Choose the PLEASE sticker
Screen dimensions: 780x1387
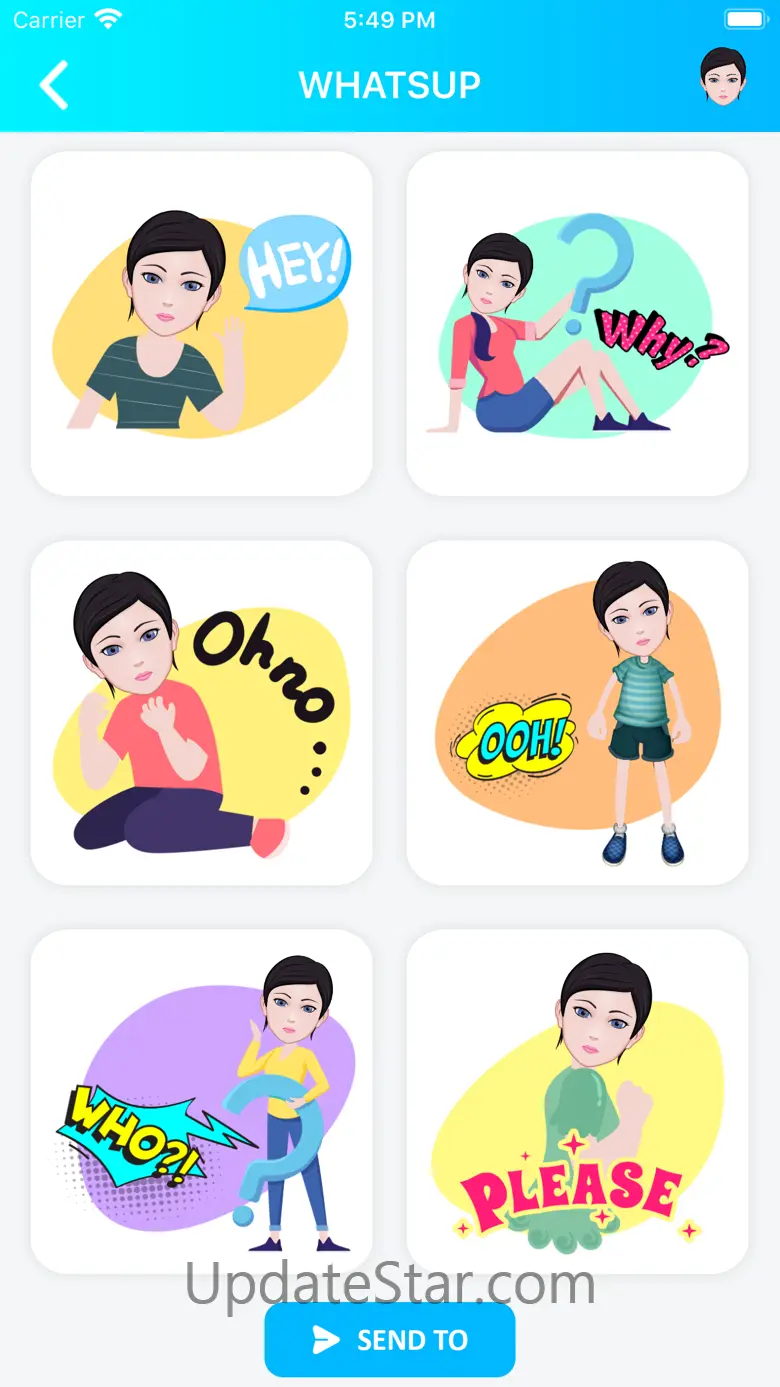pyautogui.click(x=577, y=1101)
